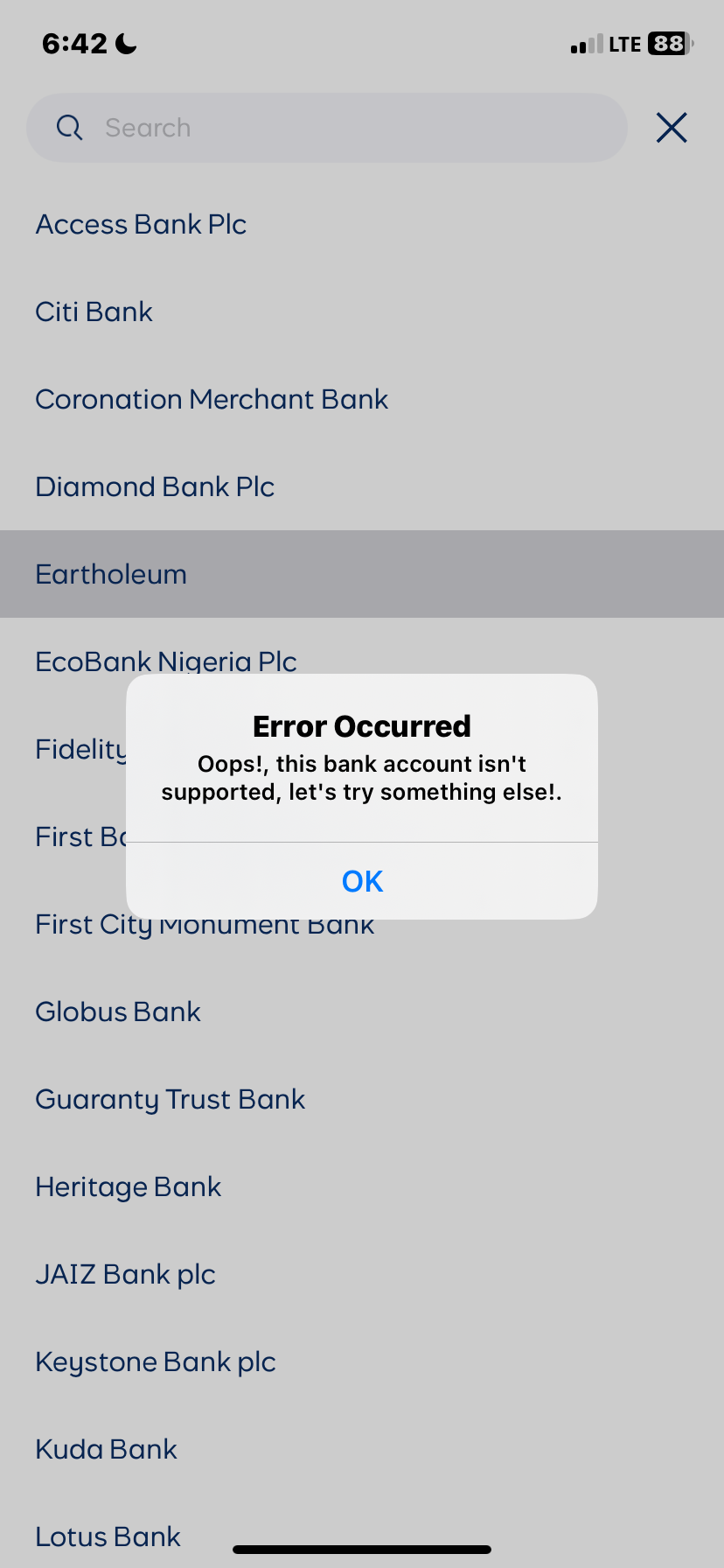Dismiss the error dialog with OK

[362, 881]
